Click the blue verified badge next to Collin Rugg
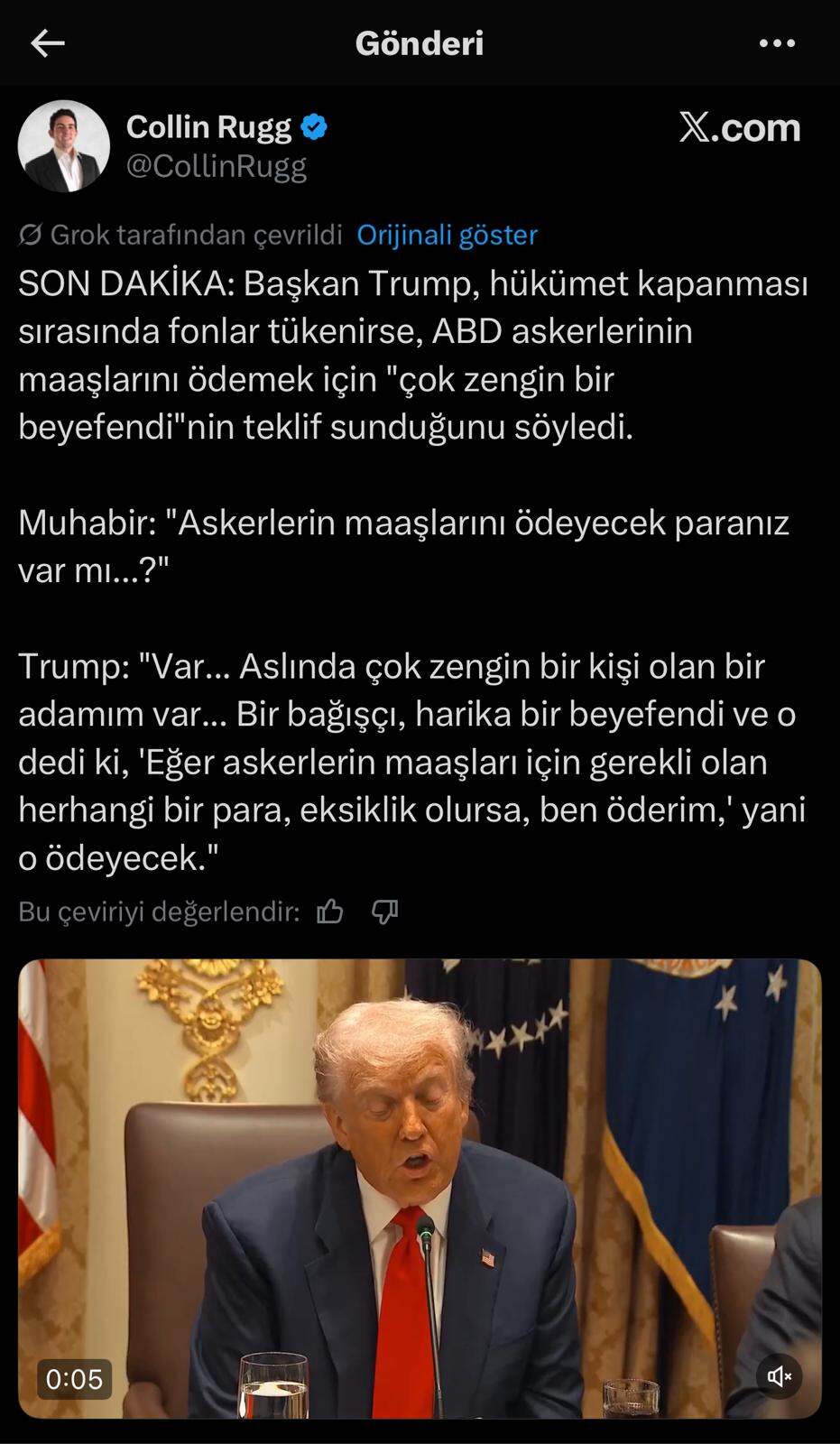 pos(315,127)
